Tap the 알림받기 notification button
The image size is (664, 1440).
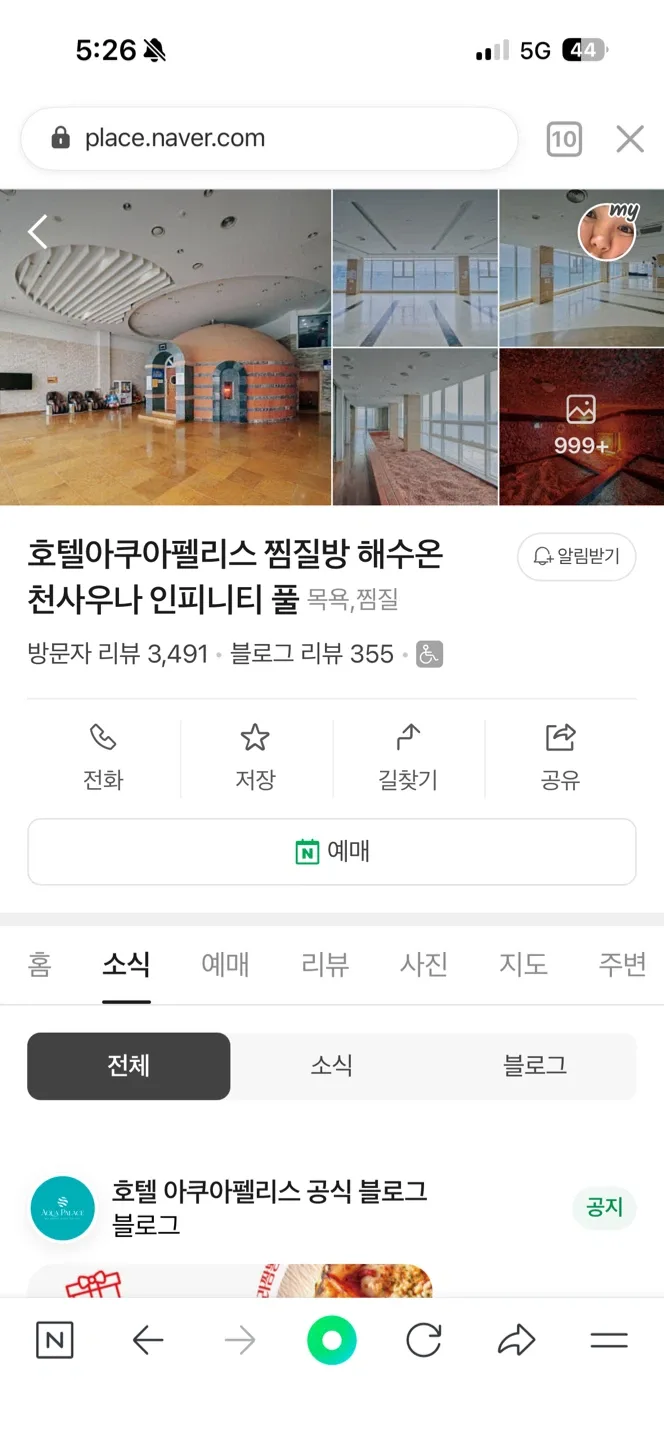coord(576,557)
